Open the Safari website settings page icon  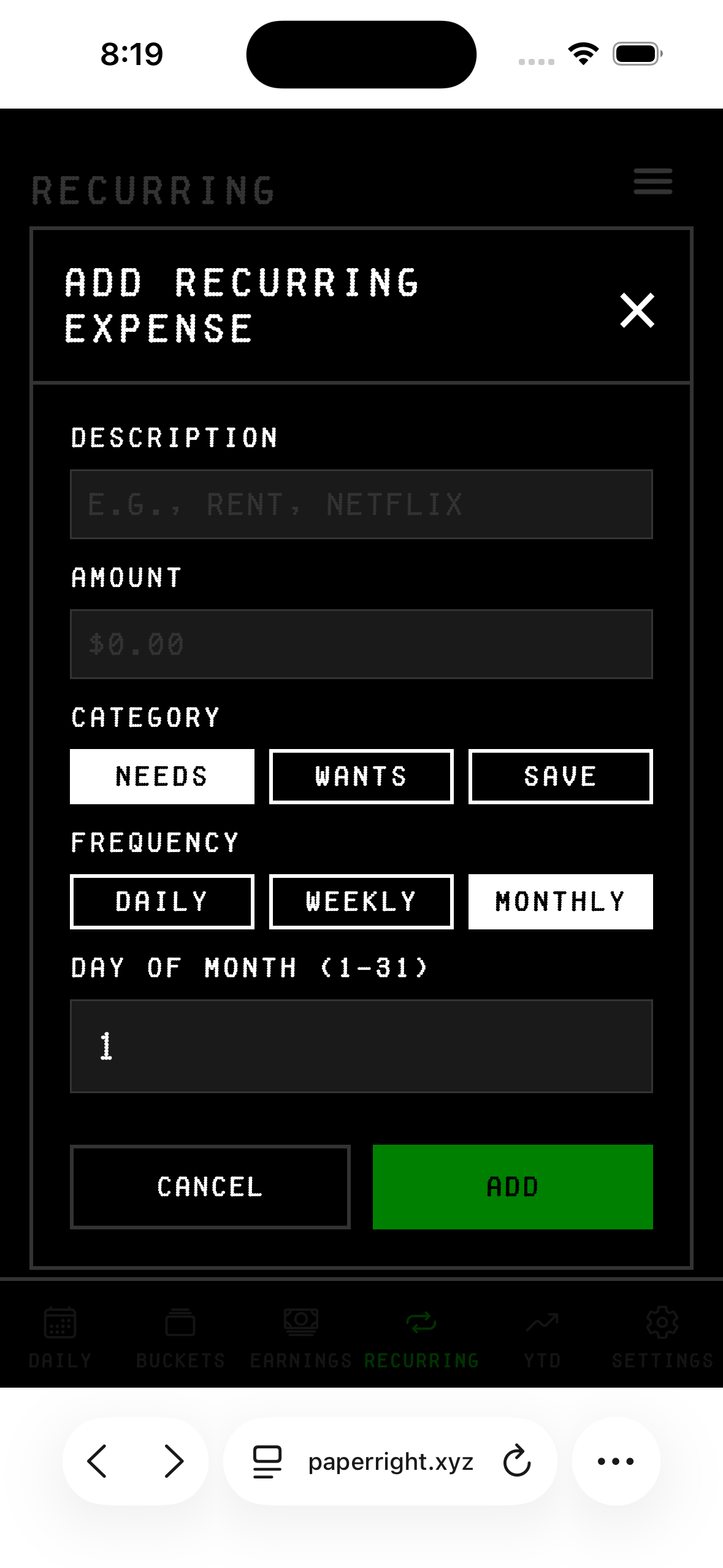pos(266,1461)
